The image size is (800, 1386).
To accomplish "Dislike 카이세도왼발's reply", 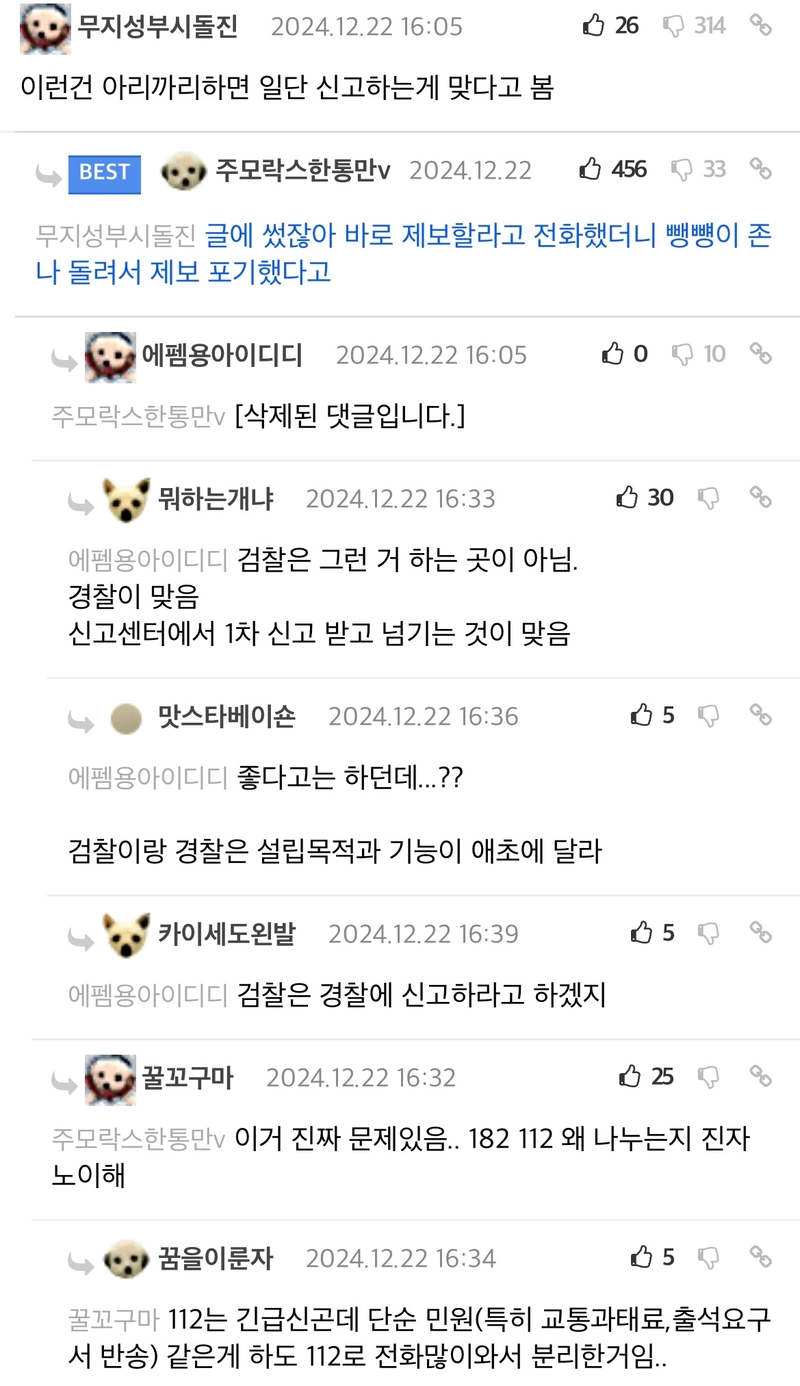I will tap(709, 934).
